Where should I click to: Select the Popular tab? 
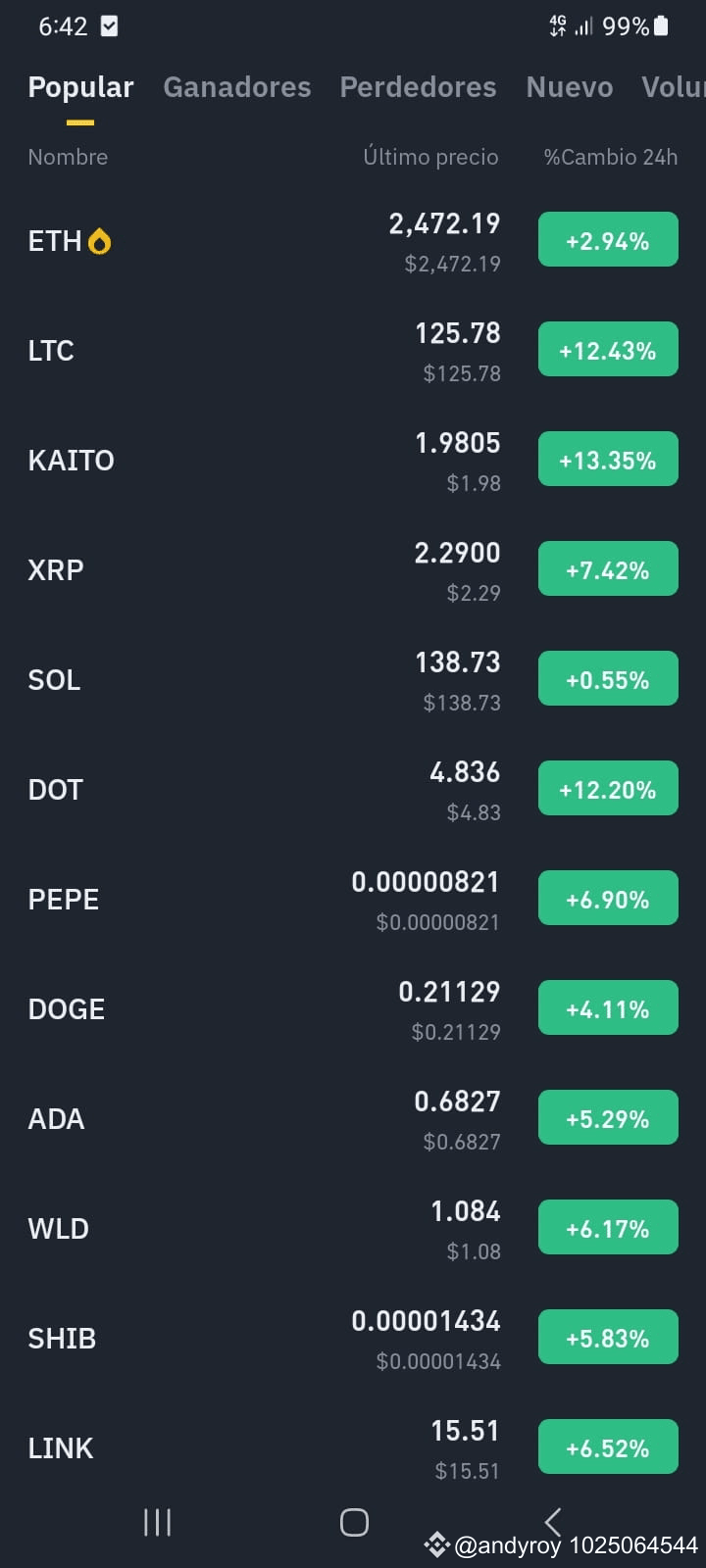(x=80, y=87)
